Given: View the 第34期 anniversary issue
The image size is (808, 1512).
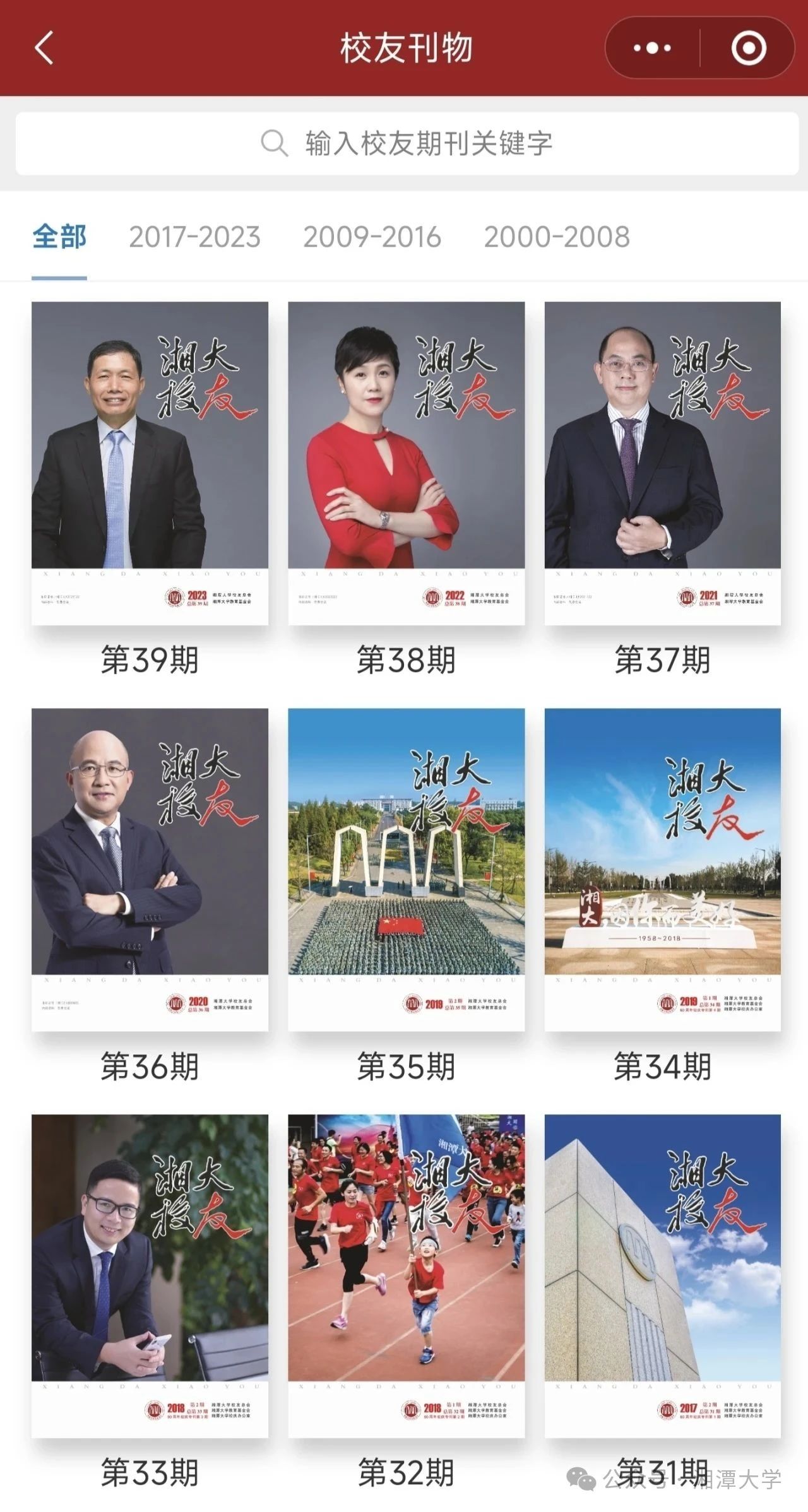Looking at the screenshot, I should point(663,870).
